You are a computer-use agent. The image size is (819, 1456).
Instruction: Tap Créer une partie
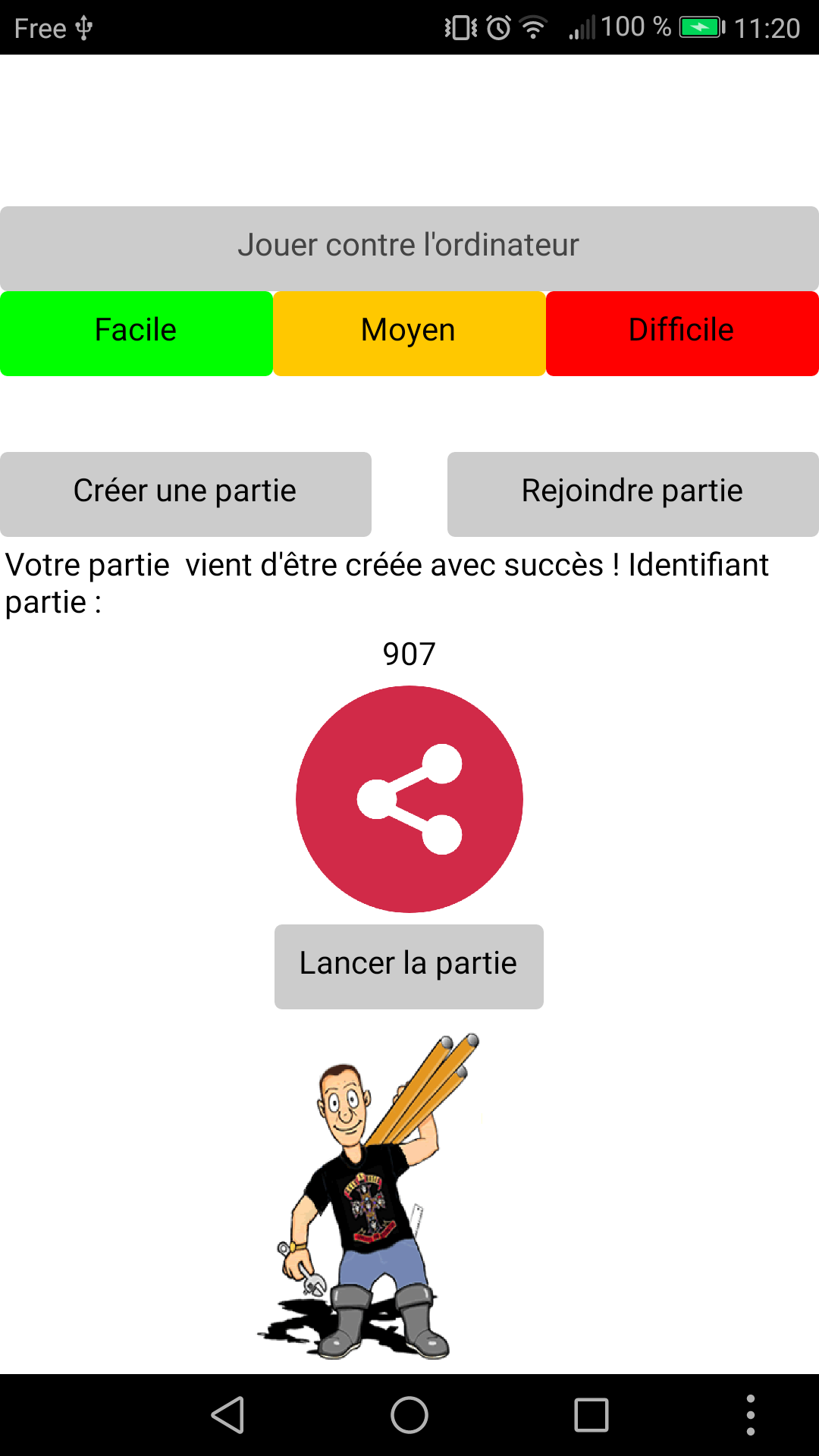coord(186,493)
